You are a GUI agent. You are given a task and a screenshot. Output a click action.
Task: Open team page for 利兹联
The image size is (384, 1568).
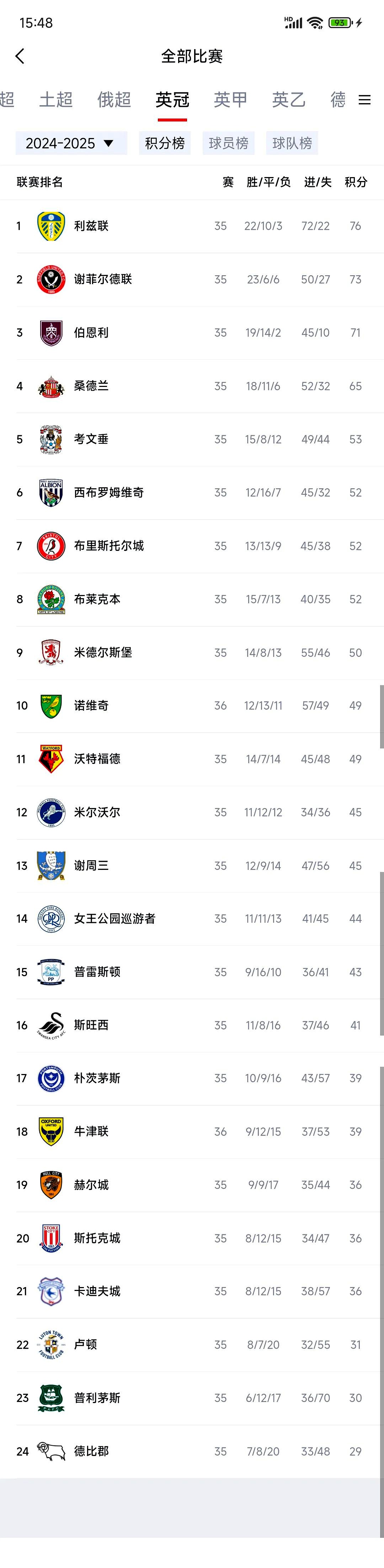pyautogui.click(x=91, y=227)
